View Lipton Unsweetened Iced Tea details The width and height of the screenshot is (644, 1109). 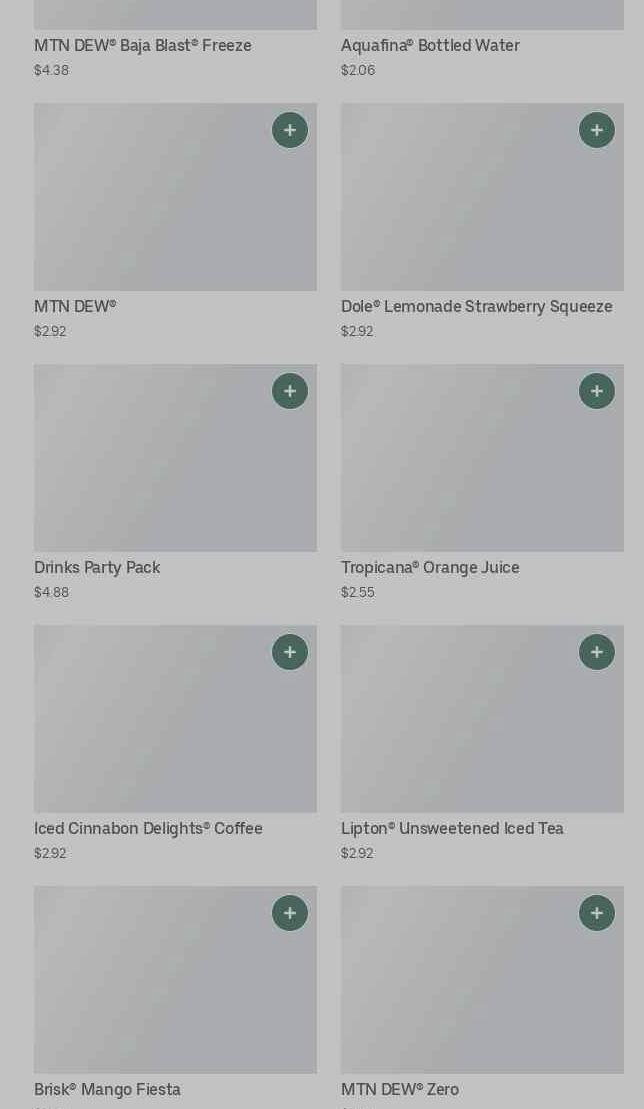[470, 730]
